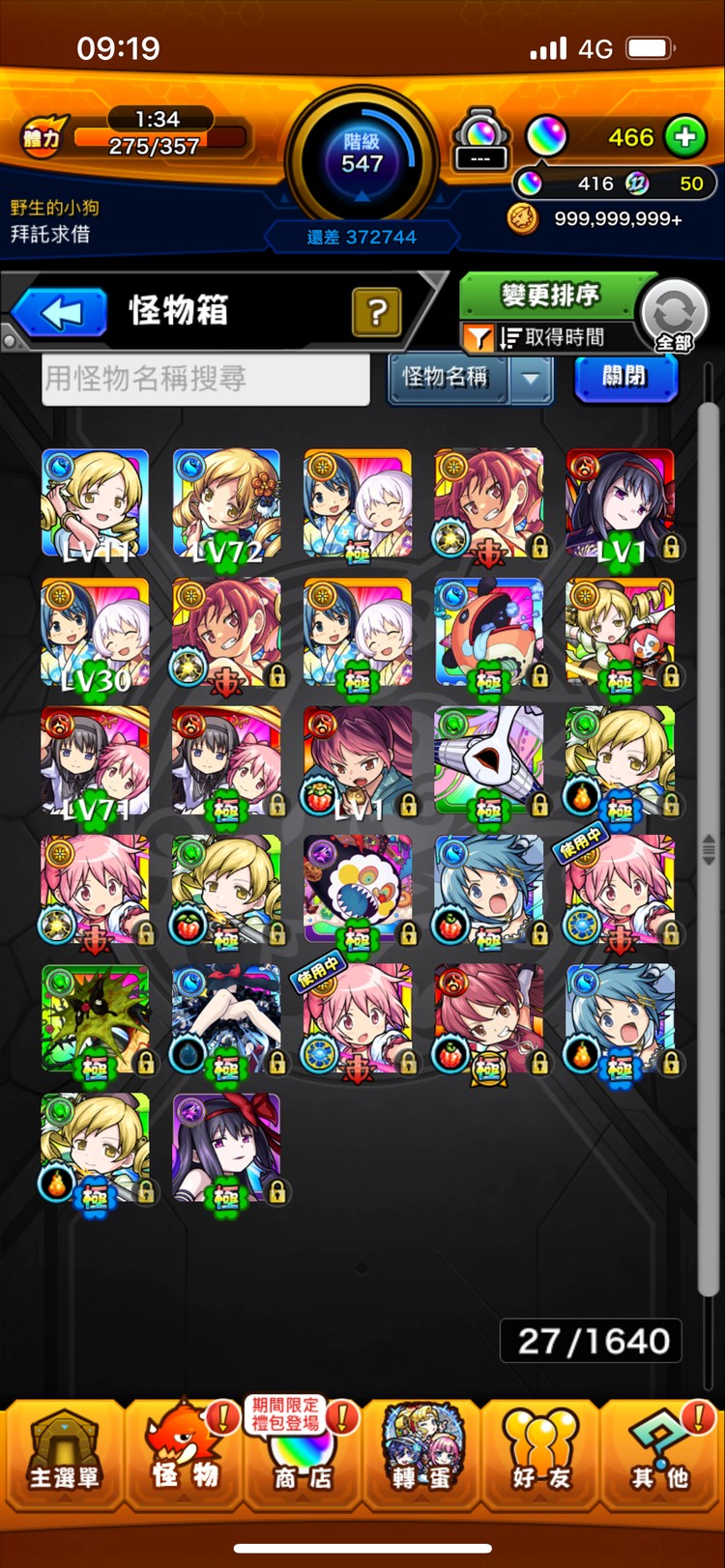
Task: Tap the 變更排序 sort button
Action: pos(549,295)
